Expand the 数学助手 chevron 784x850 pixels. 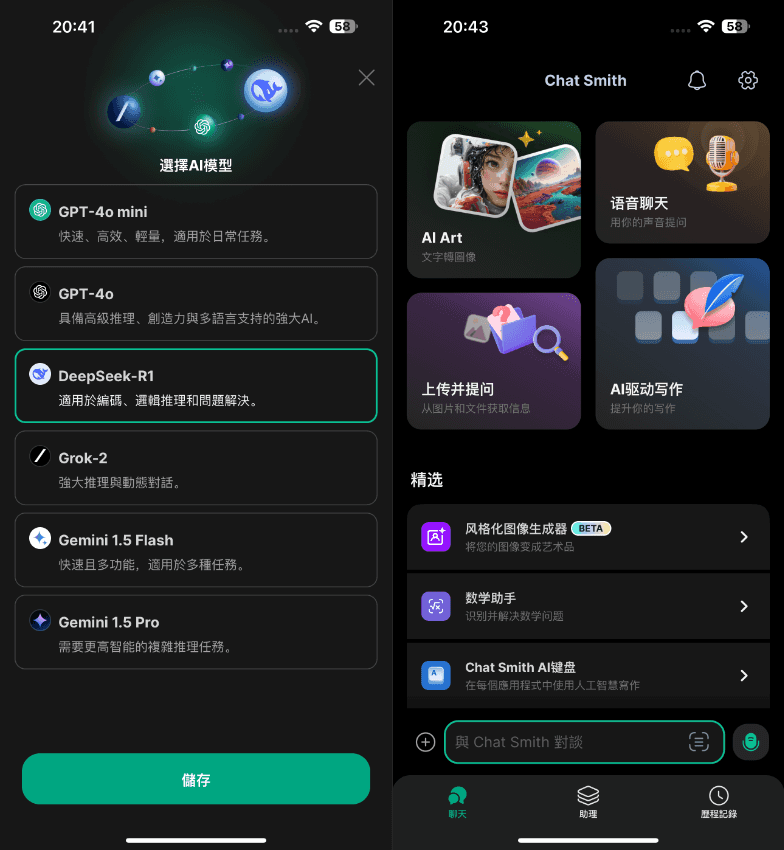click(x=744, y=605)
